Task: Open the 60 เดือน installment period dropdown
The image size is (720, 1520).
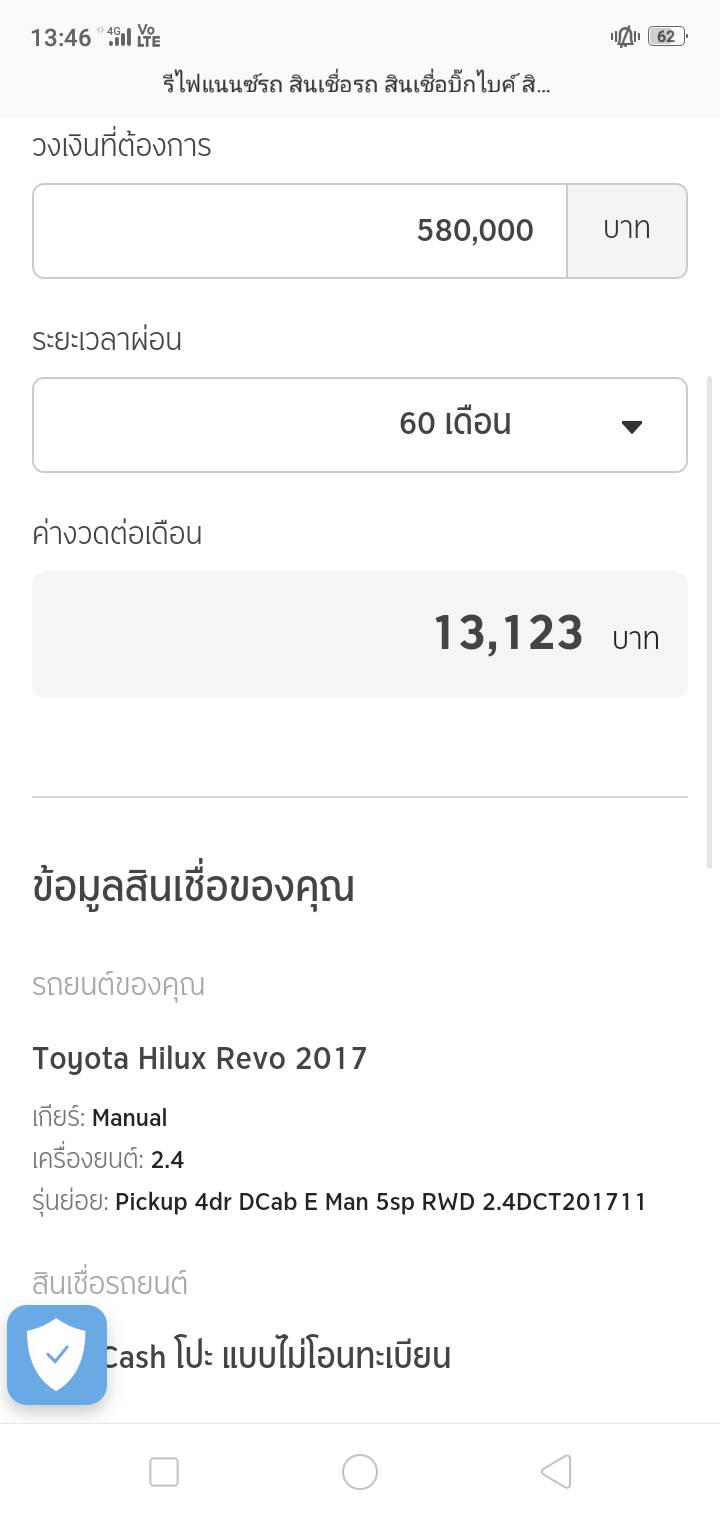Action: click(360, 425)
